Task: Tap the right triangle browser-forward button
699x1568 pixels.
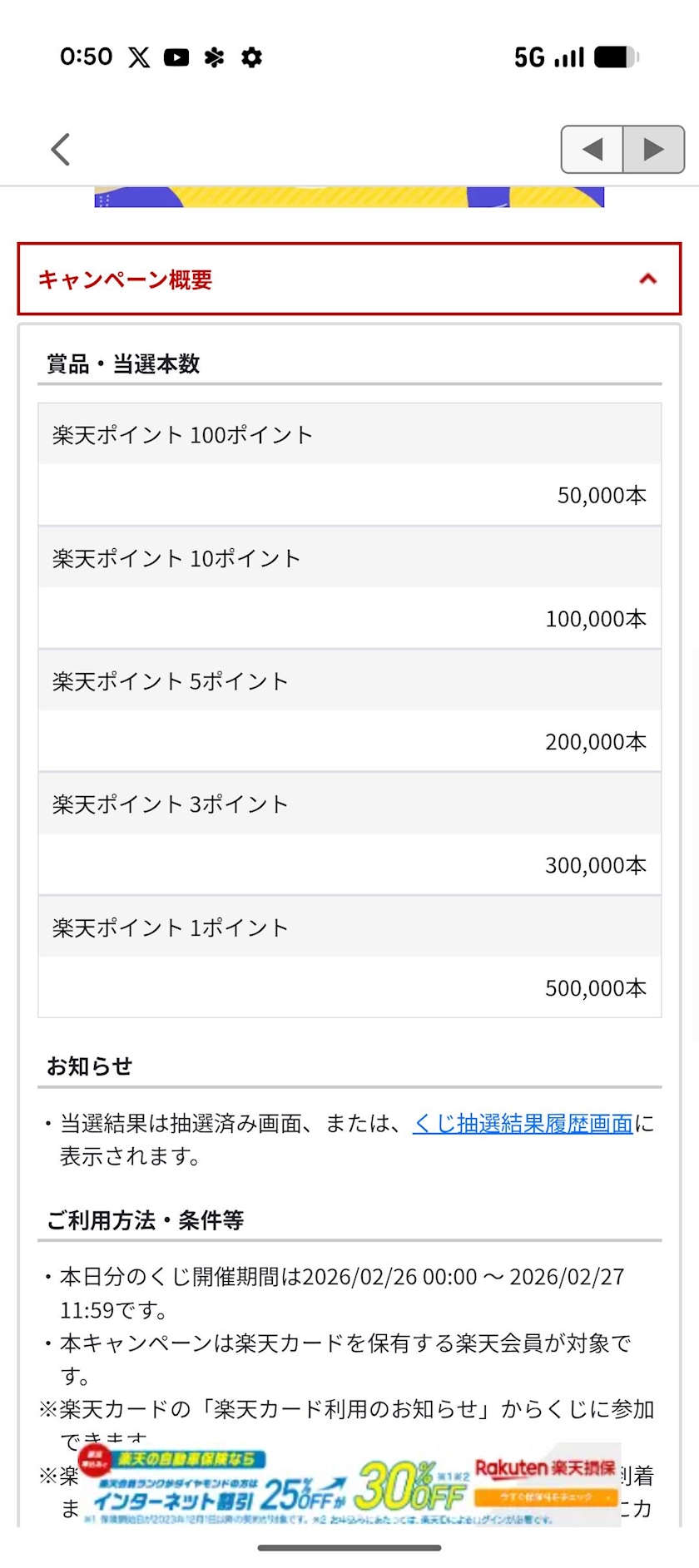Action: pyautogui.click(x=654, y=150)
